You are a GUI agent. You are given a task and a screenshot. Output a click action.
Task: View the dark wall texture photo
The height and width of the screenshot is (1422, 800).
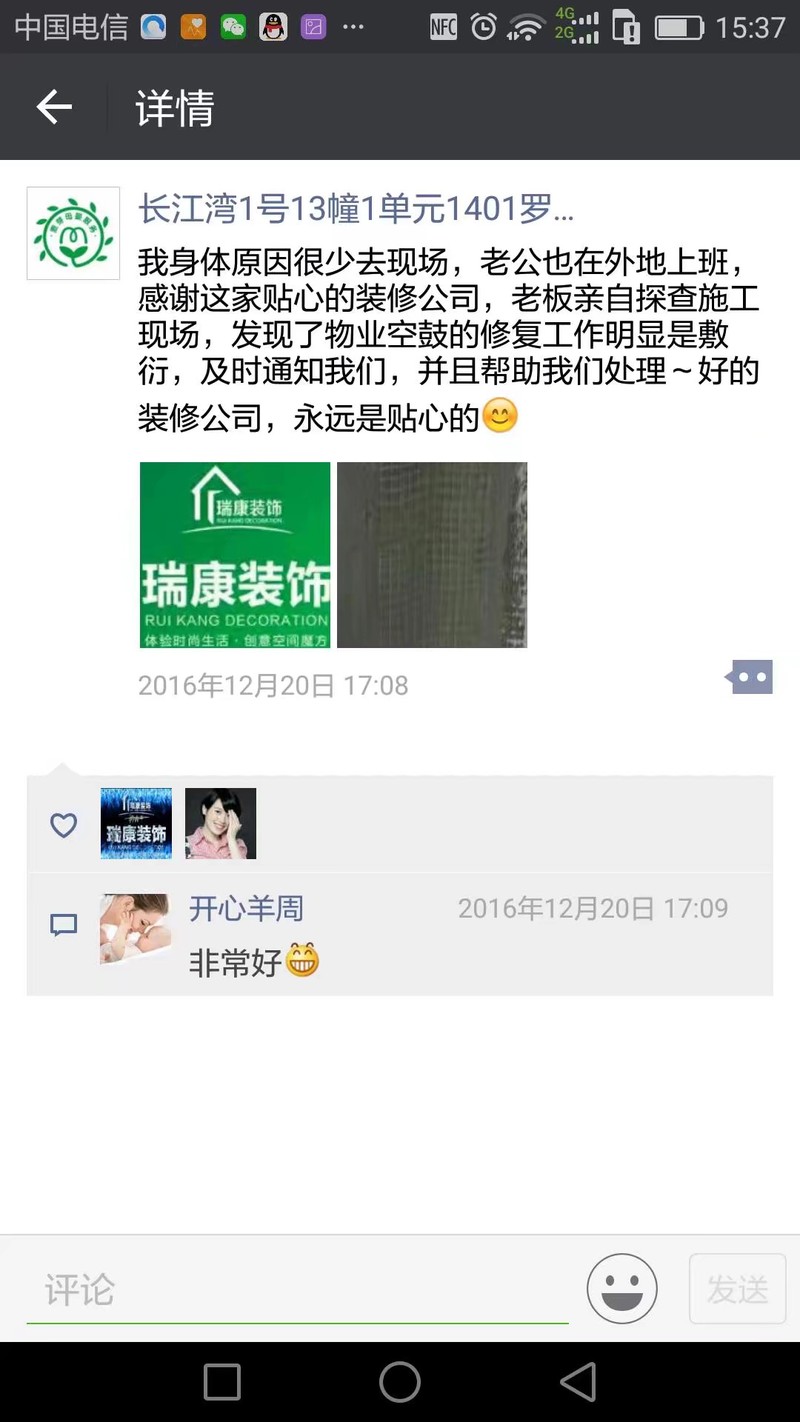tap(432, 555)
